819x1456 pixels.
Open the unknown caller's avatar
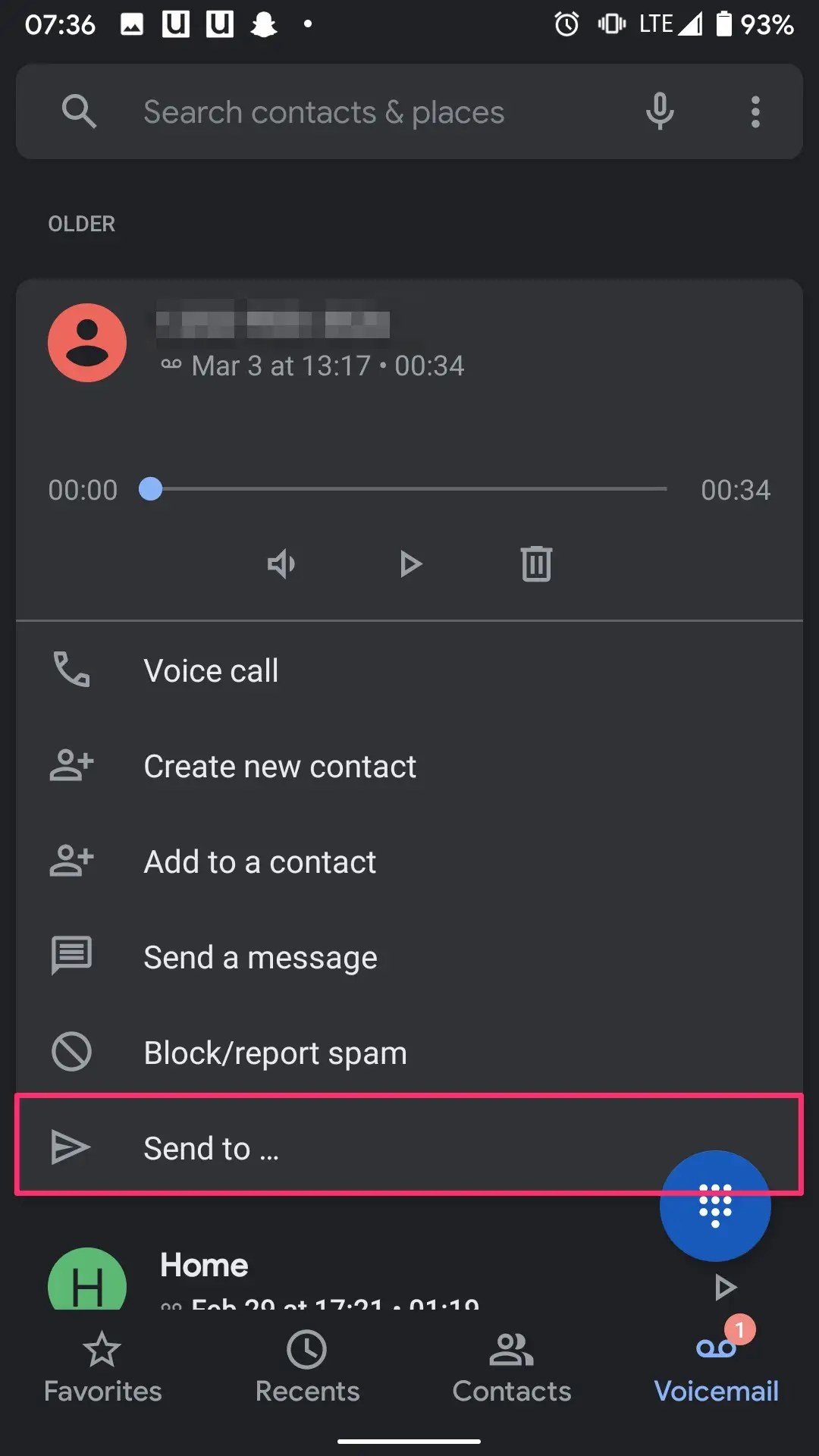[87, 343]
